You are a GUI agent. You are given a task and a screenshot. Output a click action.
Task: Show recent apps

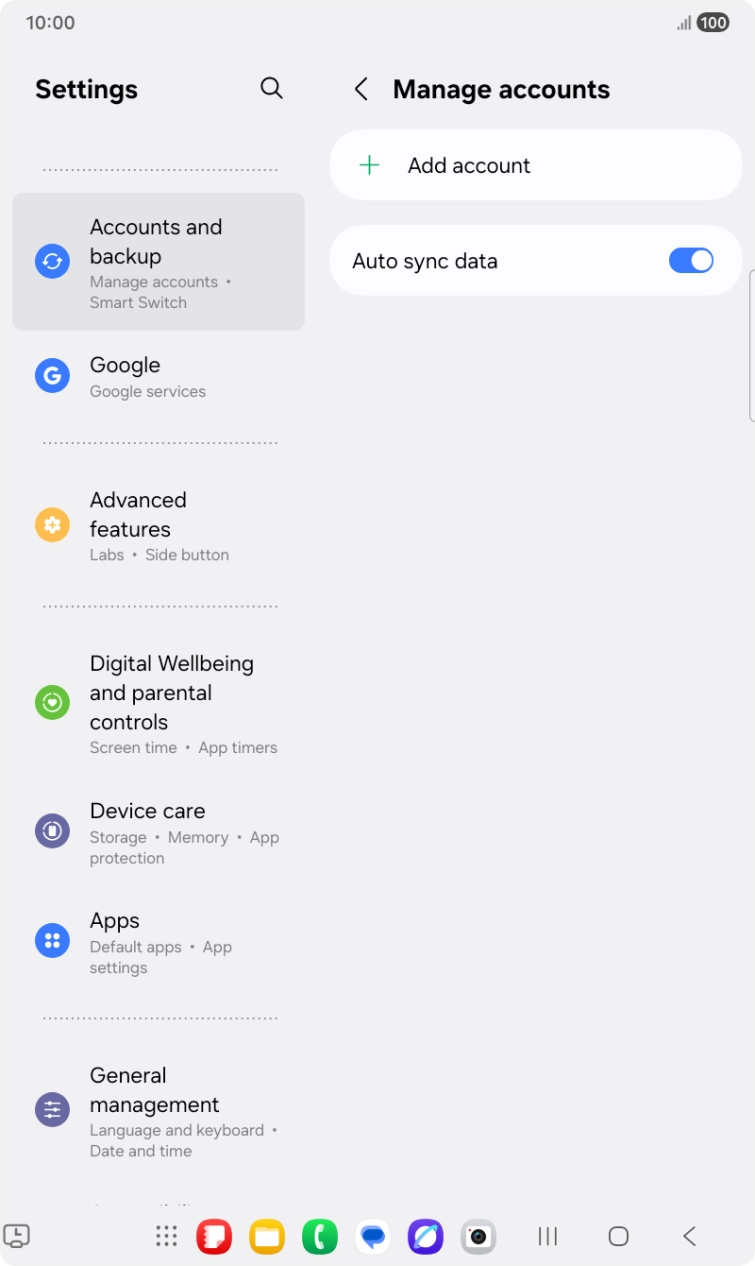[x=547, y=1237]
